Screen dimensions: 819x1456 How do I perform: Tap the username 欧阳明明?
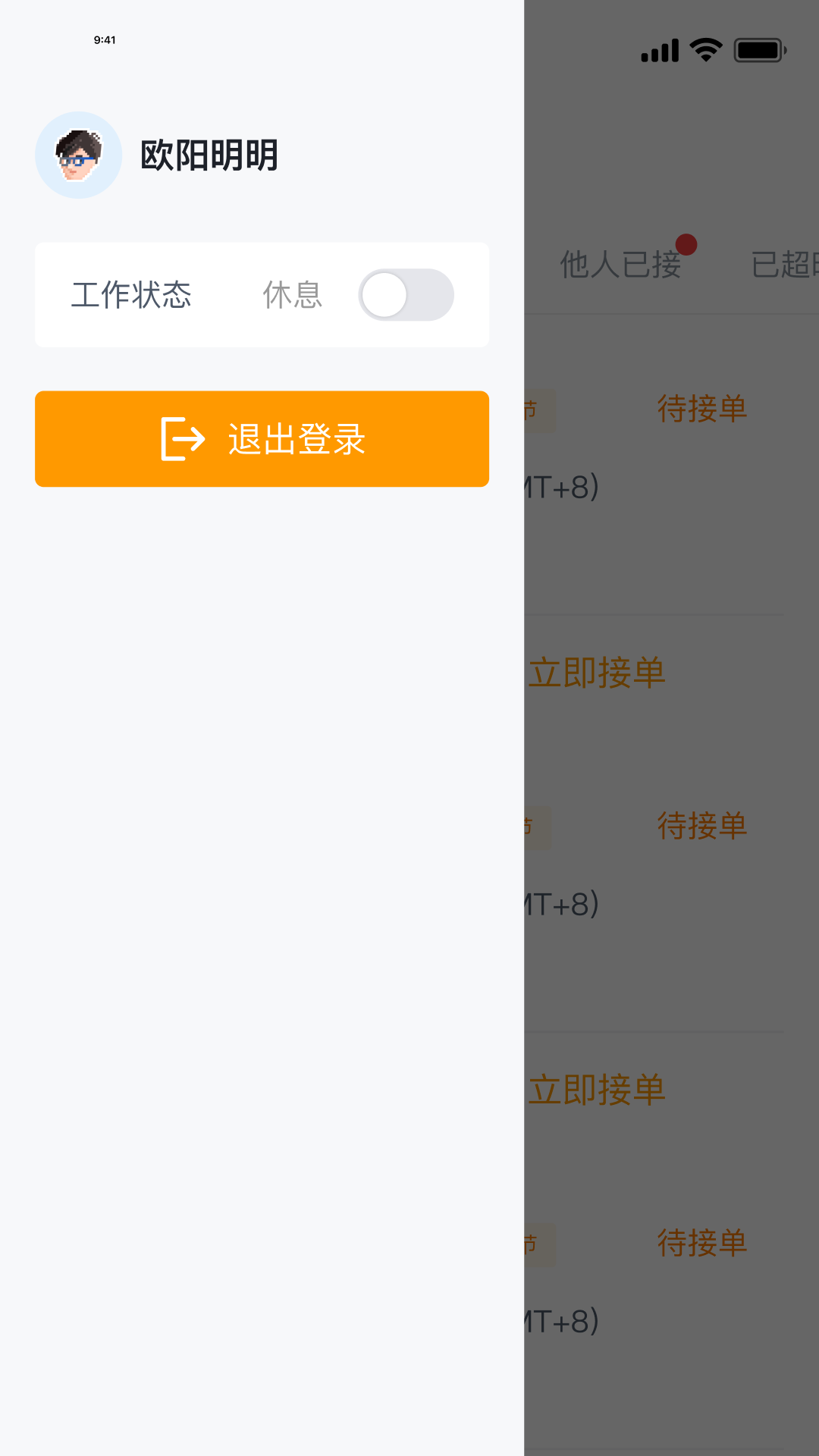209,155
